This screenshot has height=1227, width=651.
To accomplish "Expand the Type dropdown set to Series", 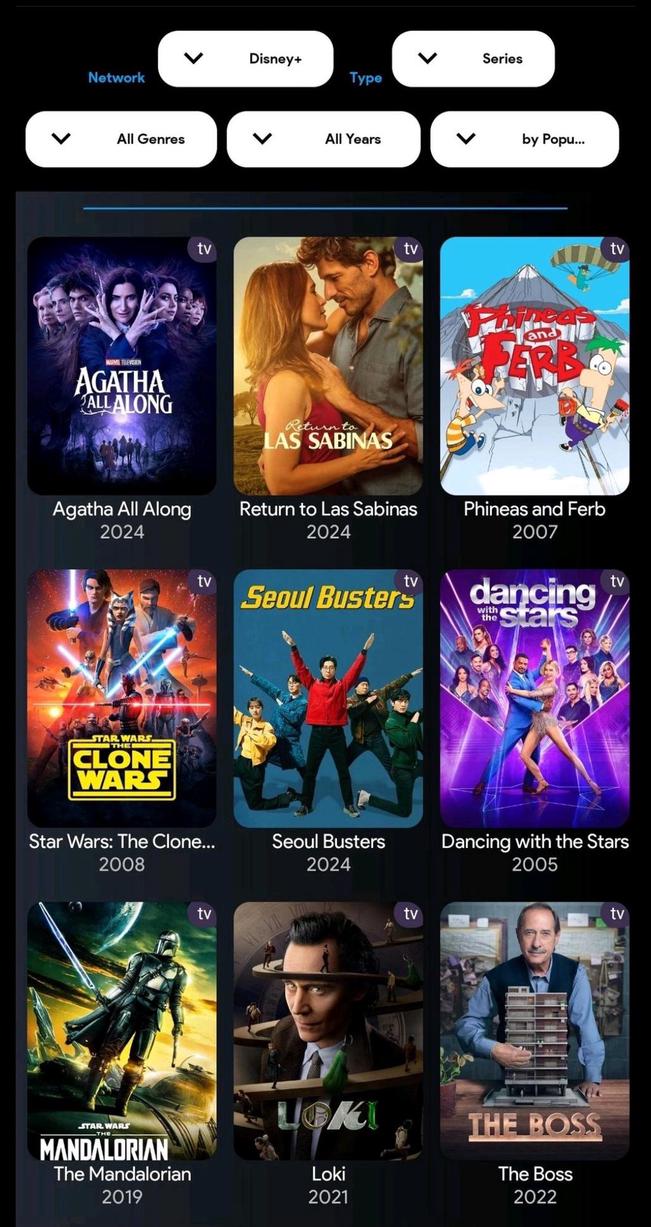I will 473,59.
